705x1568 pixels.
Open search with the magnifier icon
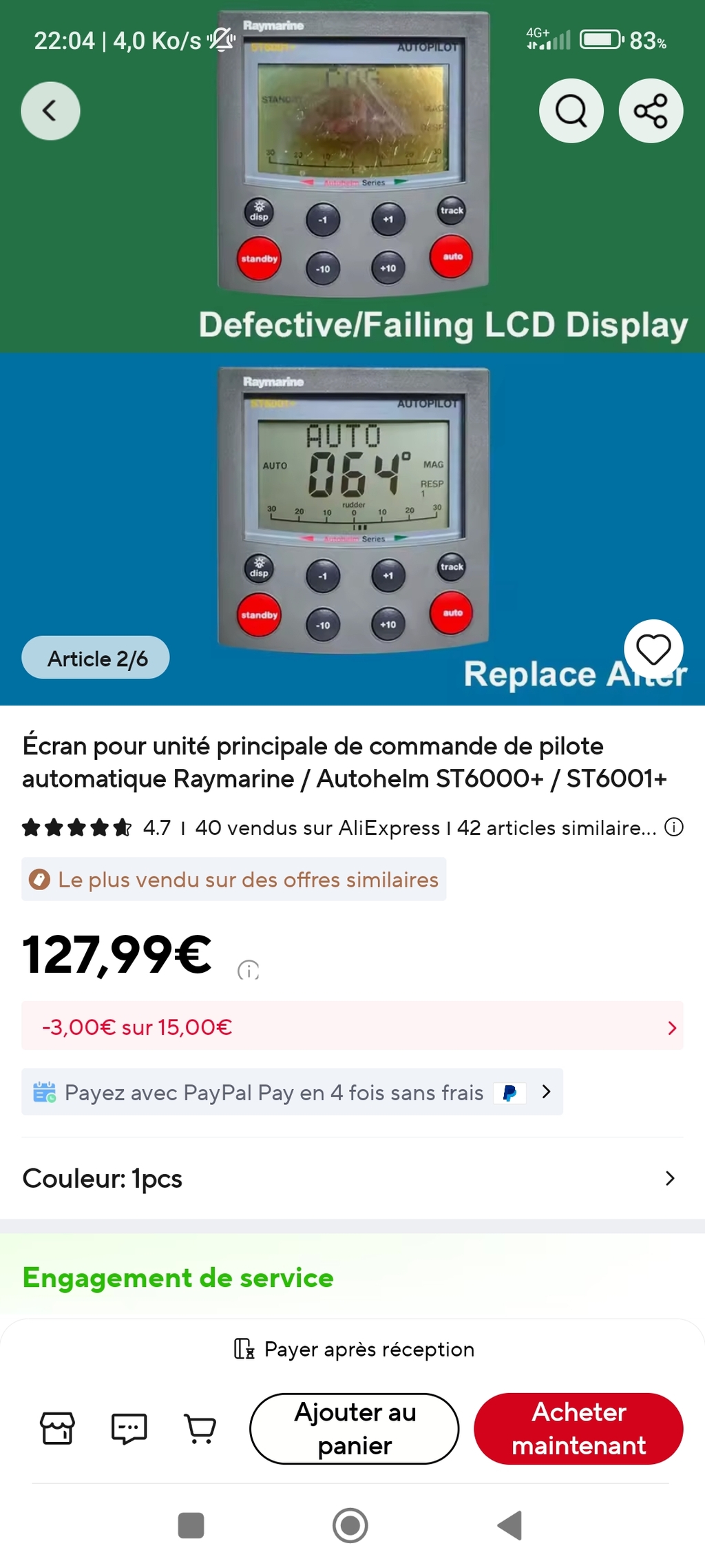[x=571, y=111]
